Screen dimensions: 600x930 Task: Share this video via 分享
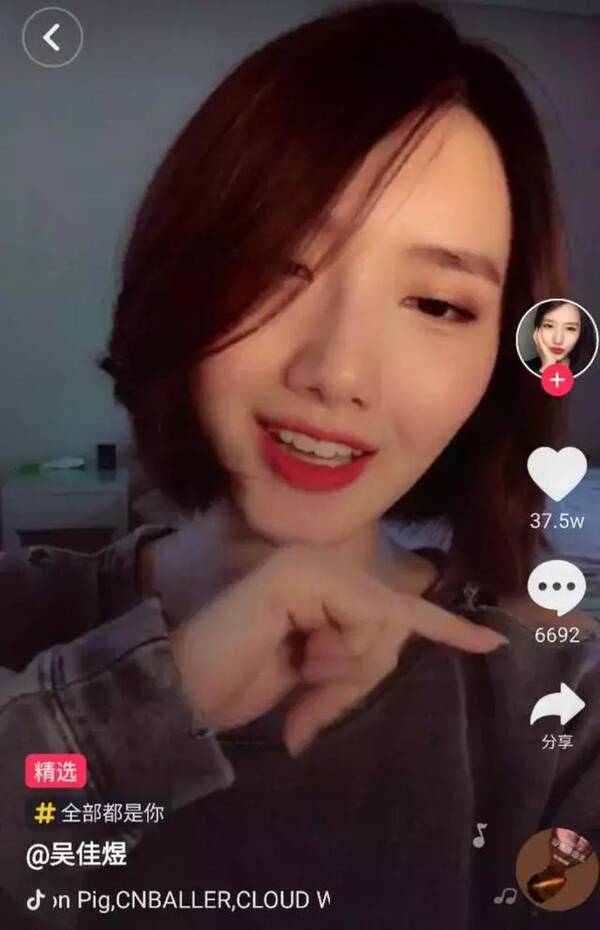click(557, 706)
